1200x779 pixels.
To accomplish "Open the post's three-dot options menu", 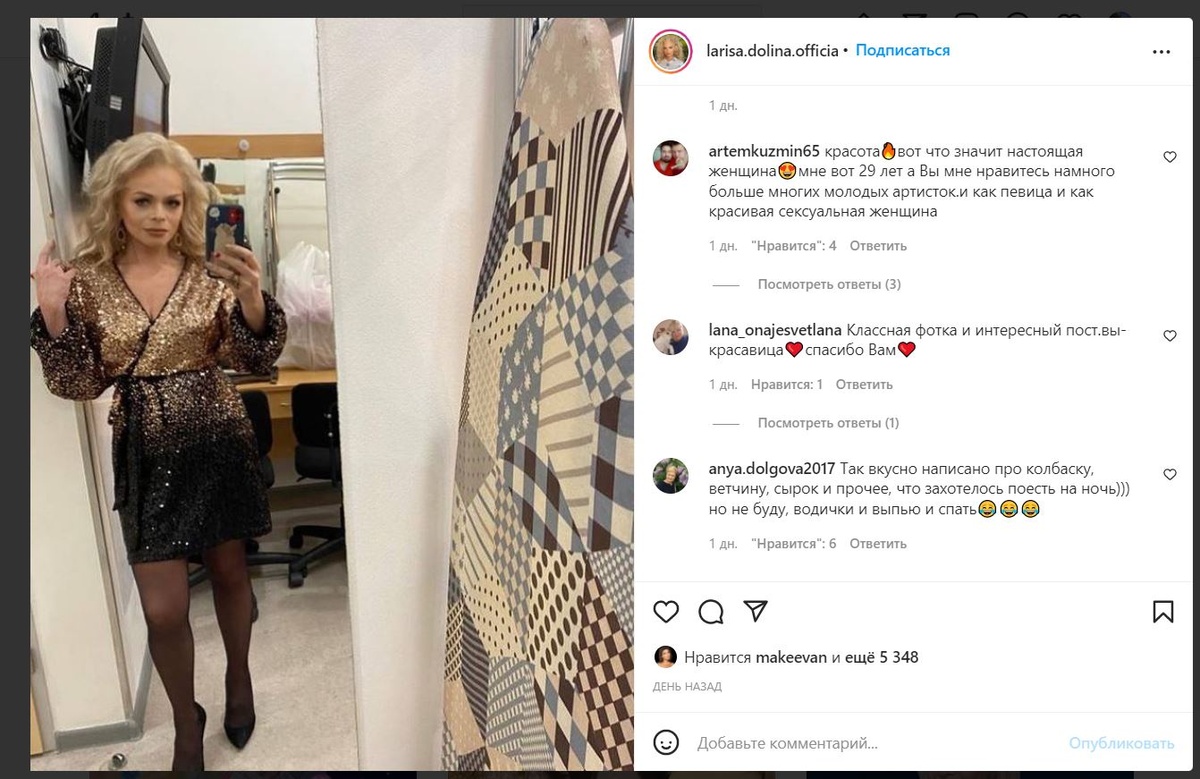I will pos(1160,51).
